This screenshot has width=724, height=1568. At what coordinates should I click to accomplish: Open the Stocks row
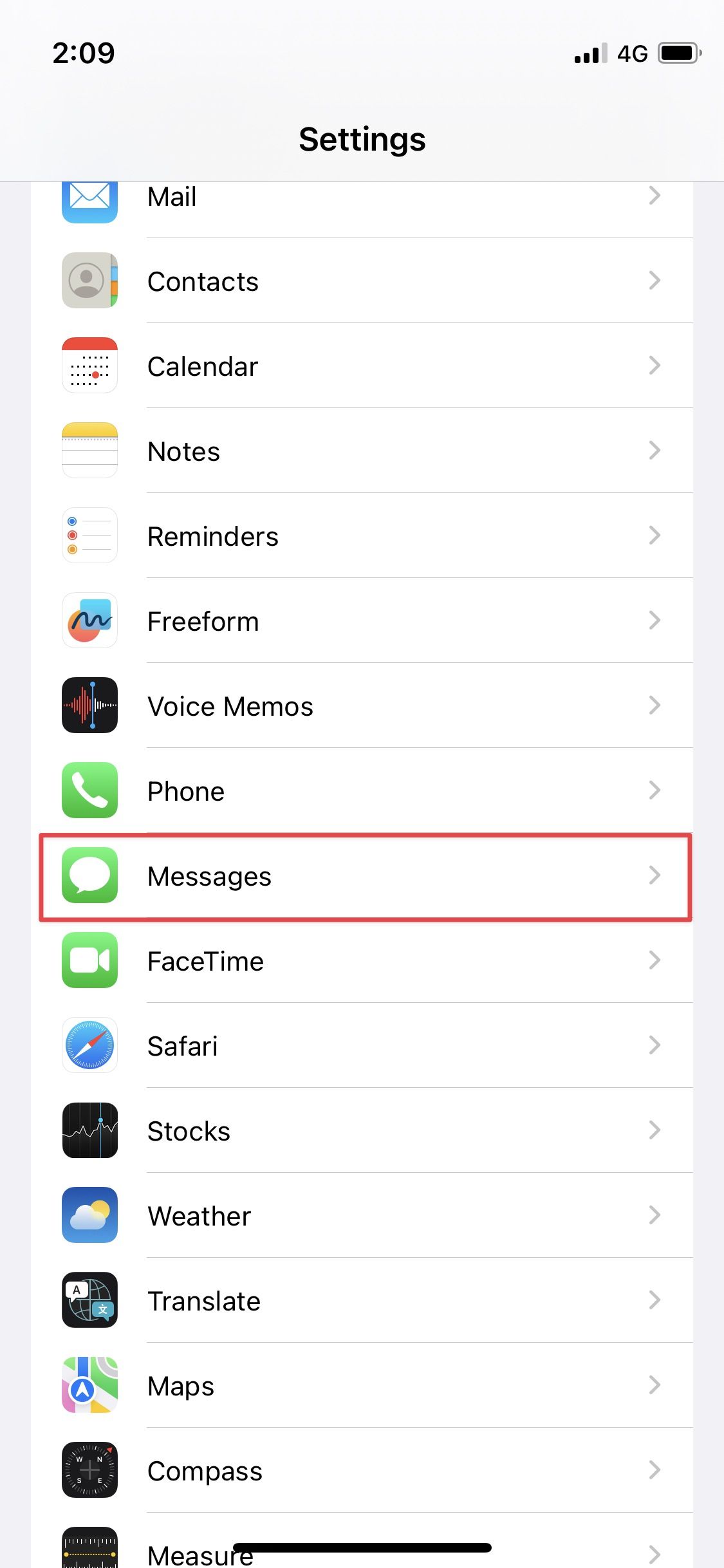point(362,1130)
